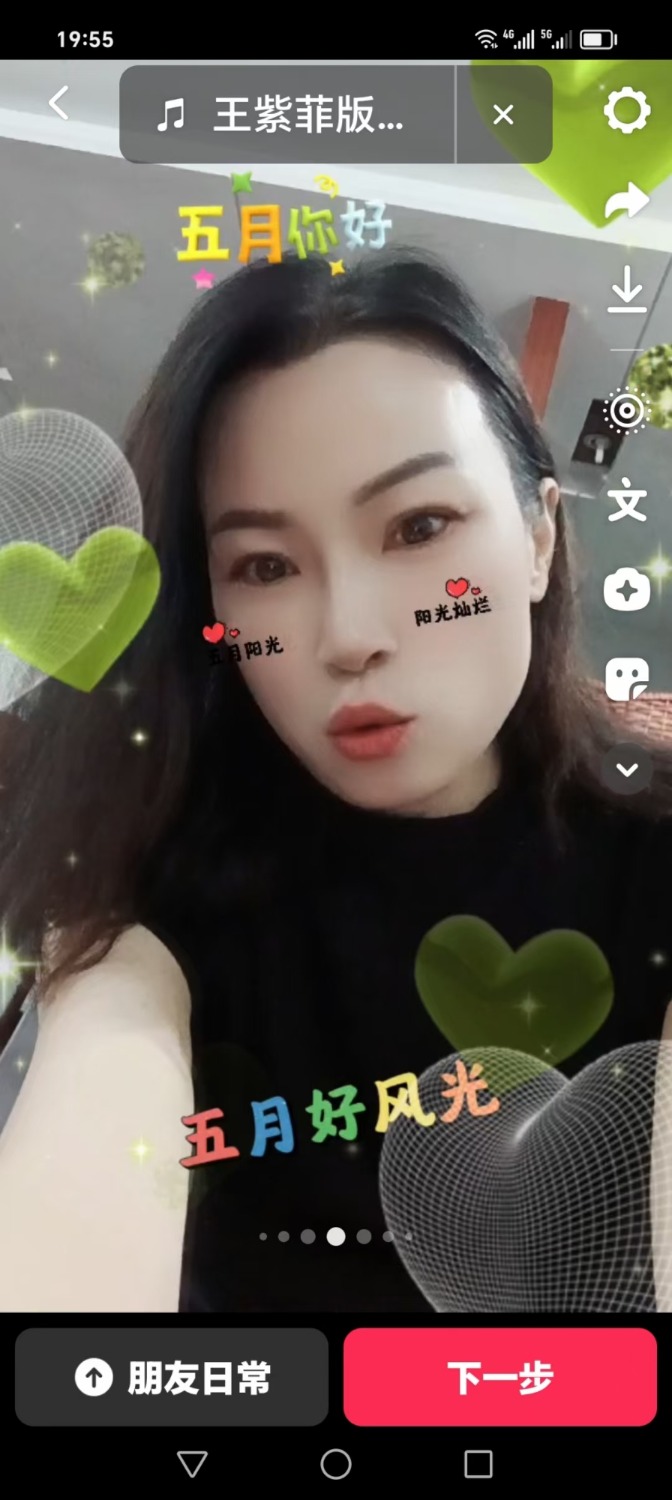Remove the selected music track
672x1500 pixels.
[503, 115]
